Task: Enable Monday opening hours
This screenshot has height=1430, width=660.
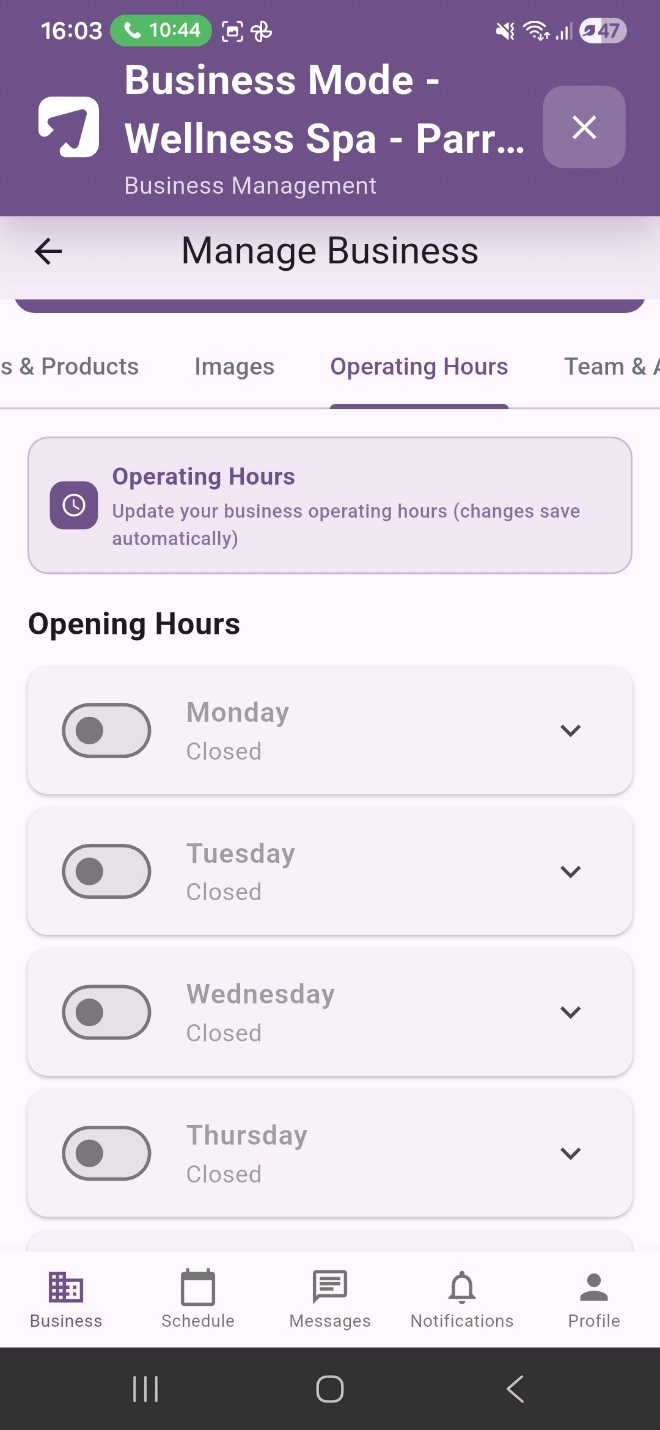Action: pos(106,731)
